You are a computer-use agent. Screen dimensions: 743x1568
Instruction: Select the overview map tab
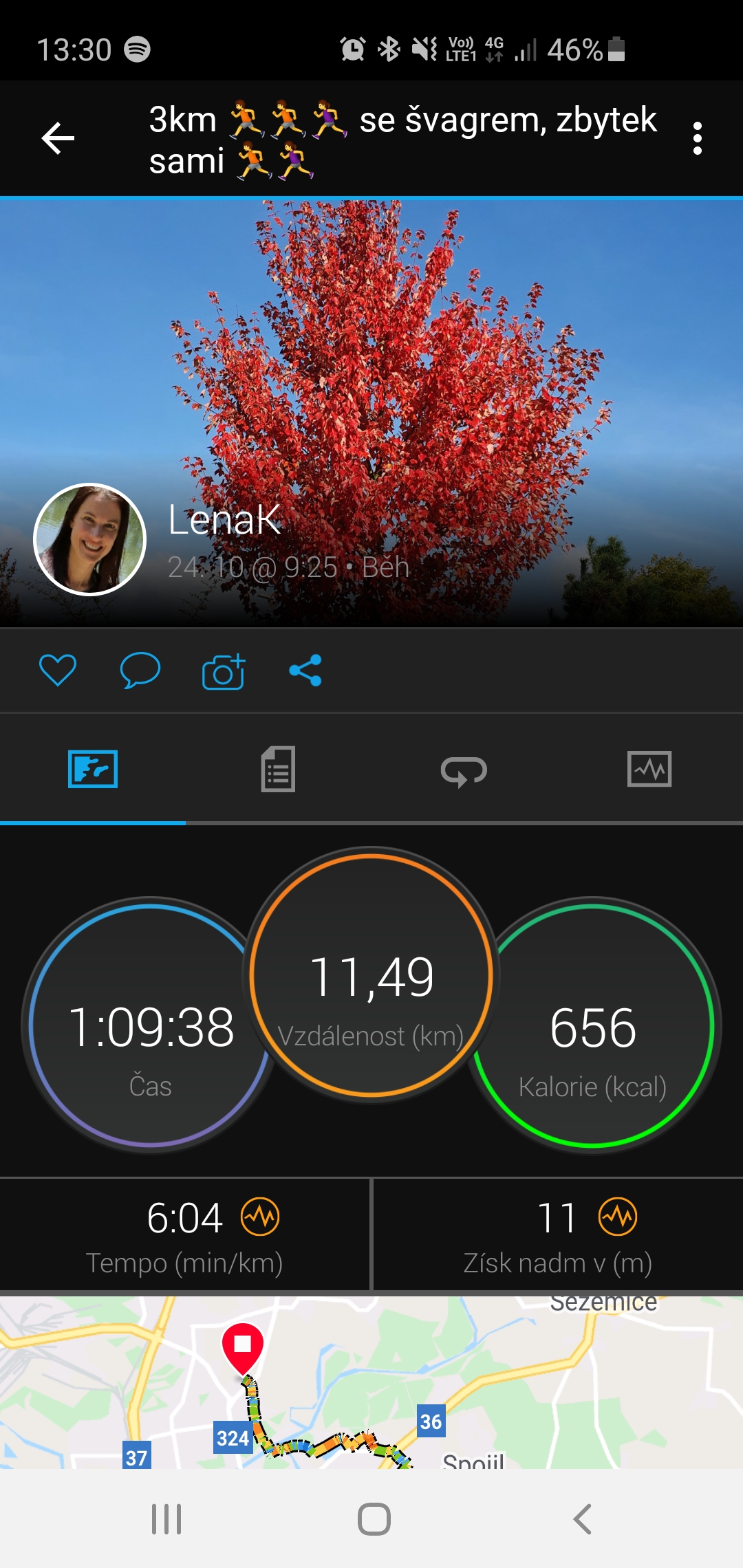pyautogui.click(x=93, y=769)
